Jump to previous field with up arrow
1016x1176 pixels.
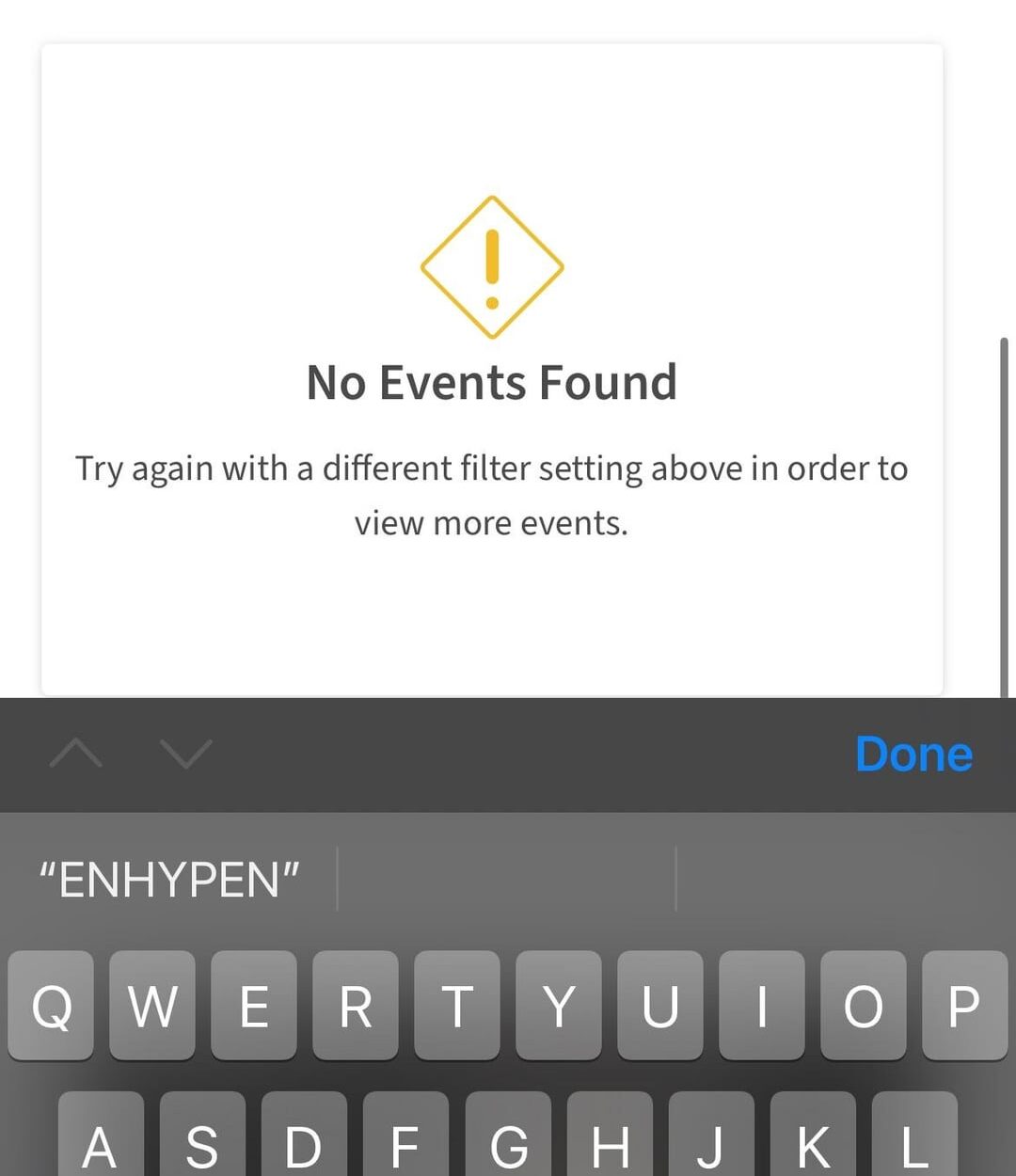(x=76, y=754)
